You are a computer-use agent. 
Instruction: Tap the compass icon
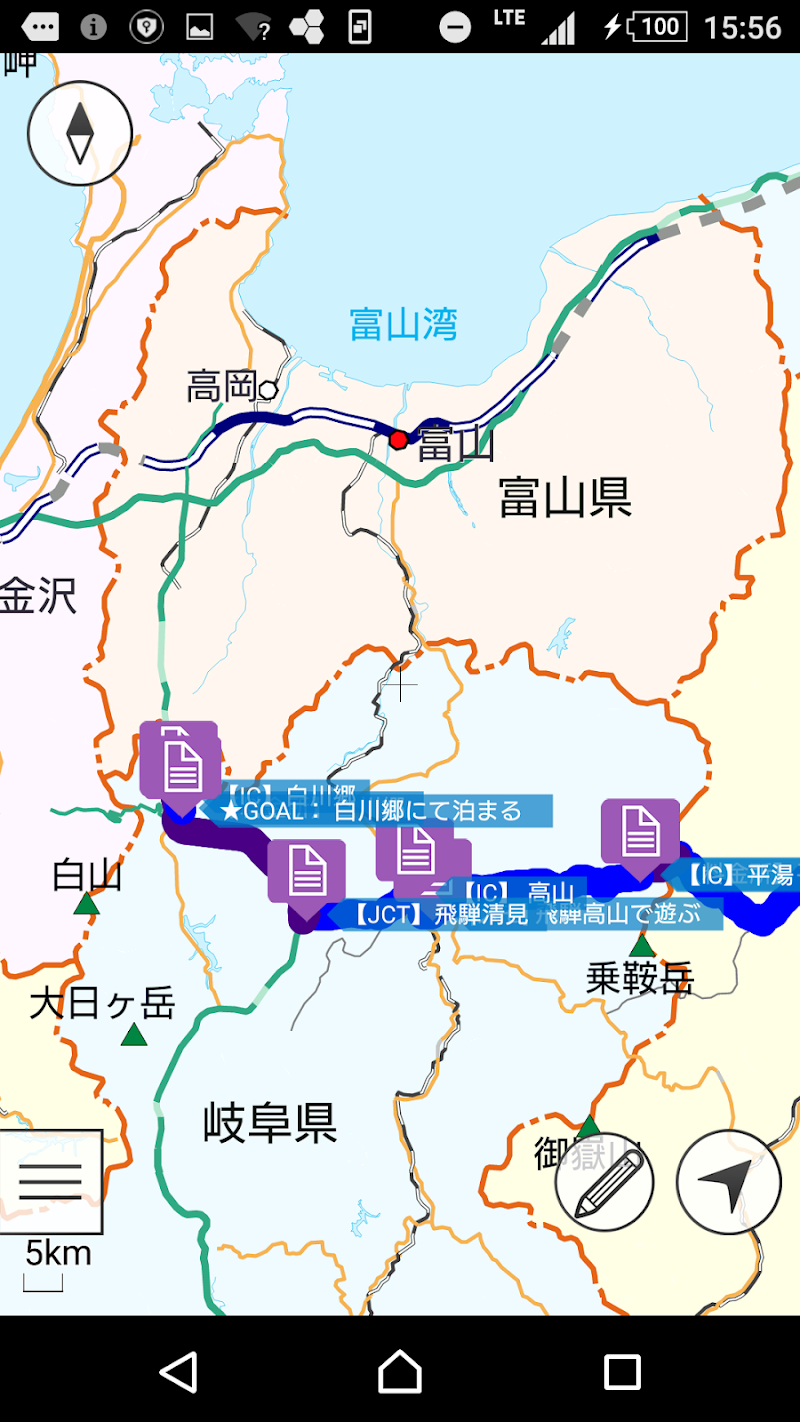click(80, 134)
